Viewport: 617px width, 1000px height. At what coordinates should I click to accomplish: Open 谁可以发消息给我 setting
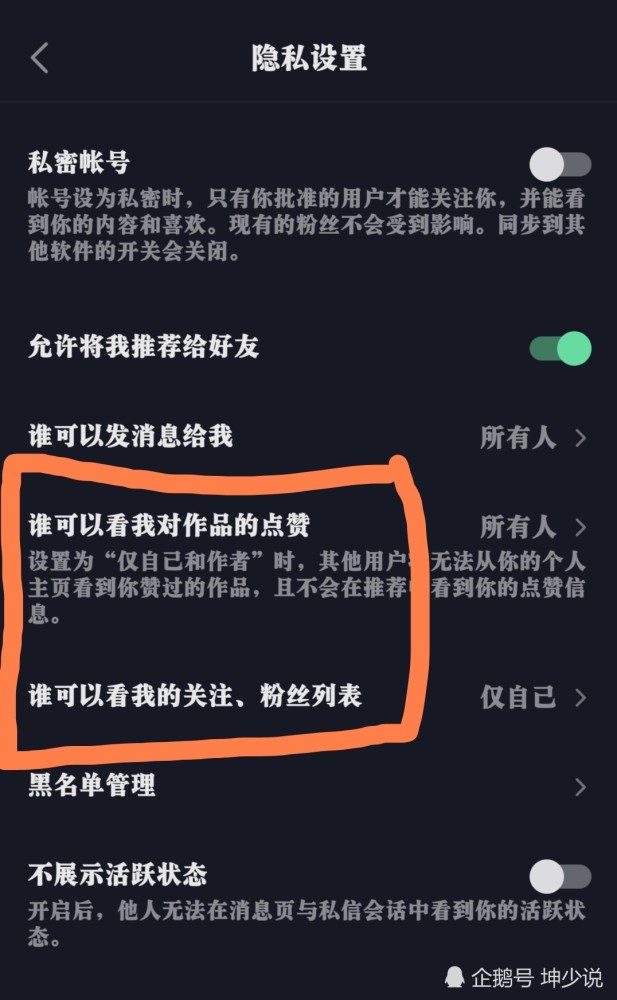click(x=308, y=438)
